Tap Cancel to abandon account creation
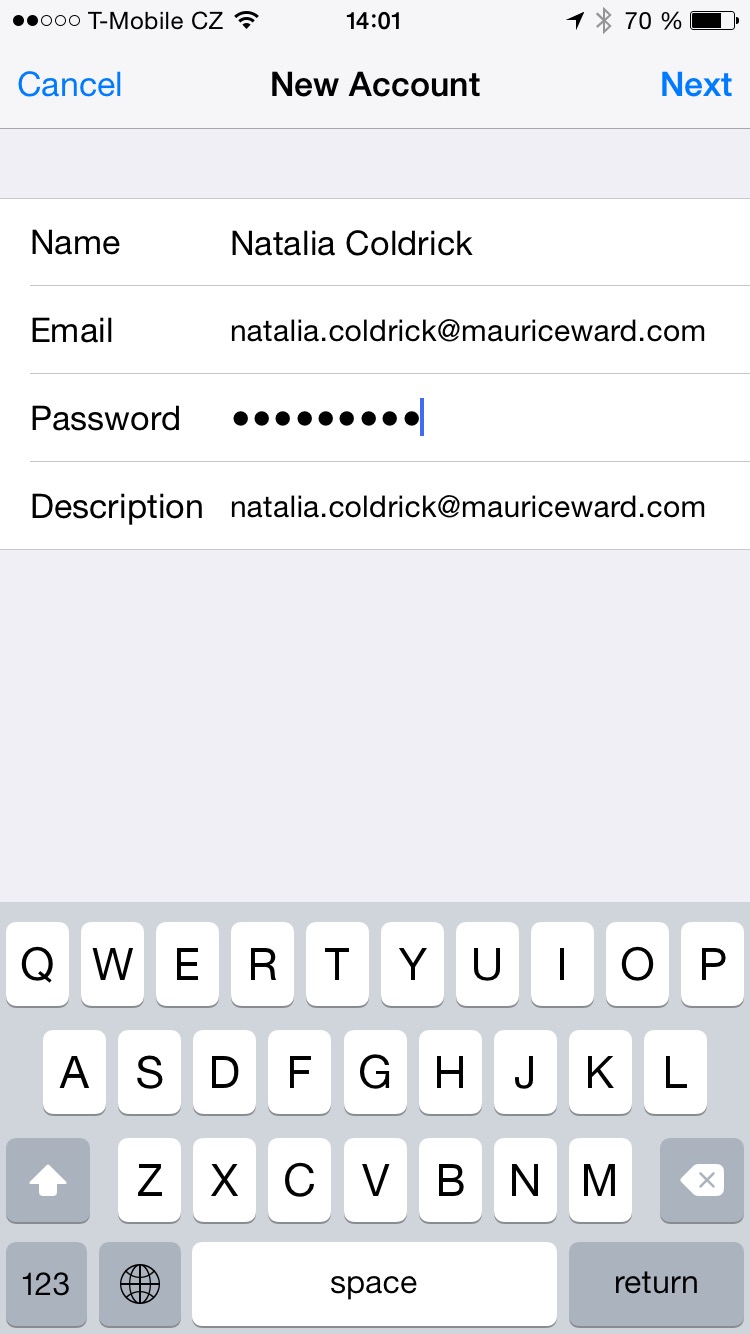This screenshot has height=1334, width=750. click(68, 85)
